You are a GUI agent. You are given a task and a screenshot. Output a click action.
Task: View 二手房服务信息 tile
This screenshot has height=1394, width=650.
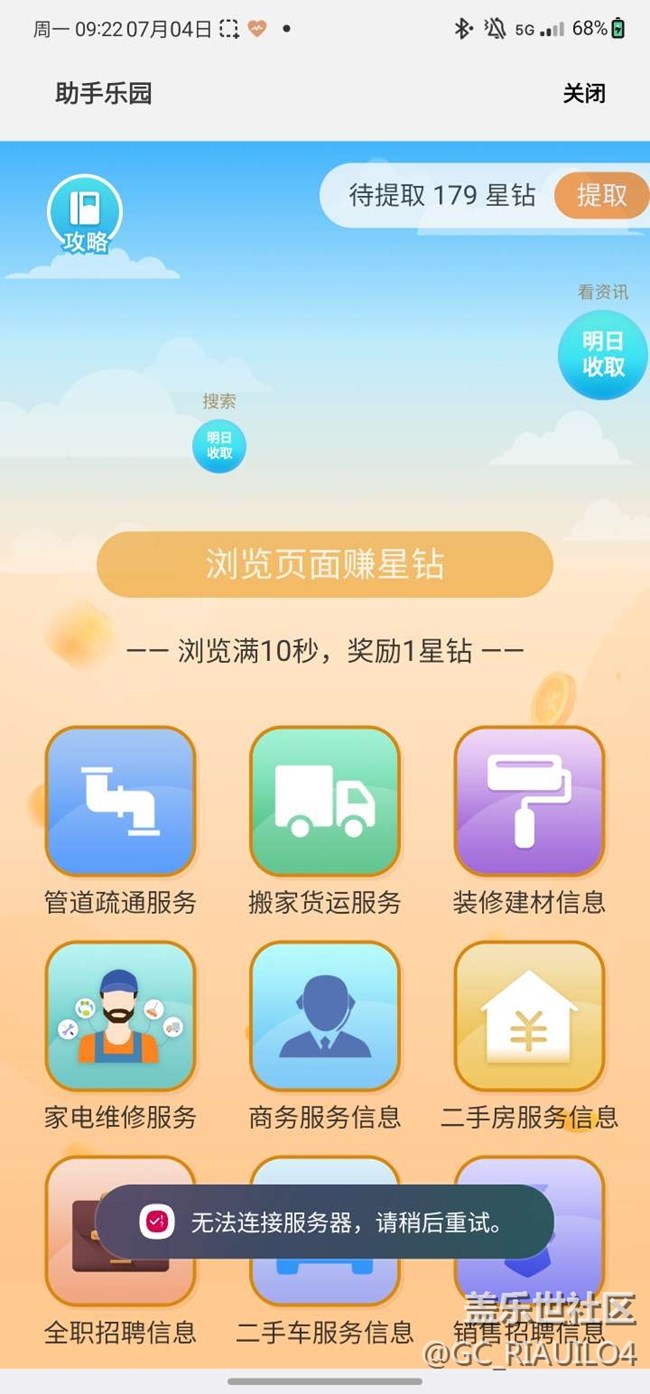coord(529,1016)
